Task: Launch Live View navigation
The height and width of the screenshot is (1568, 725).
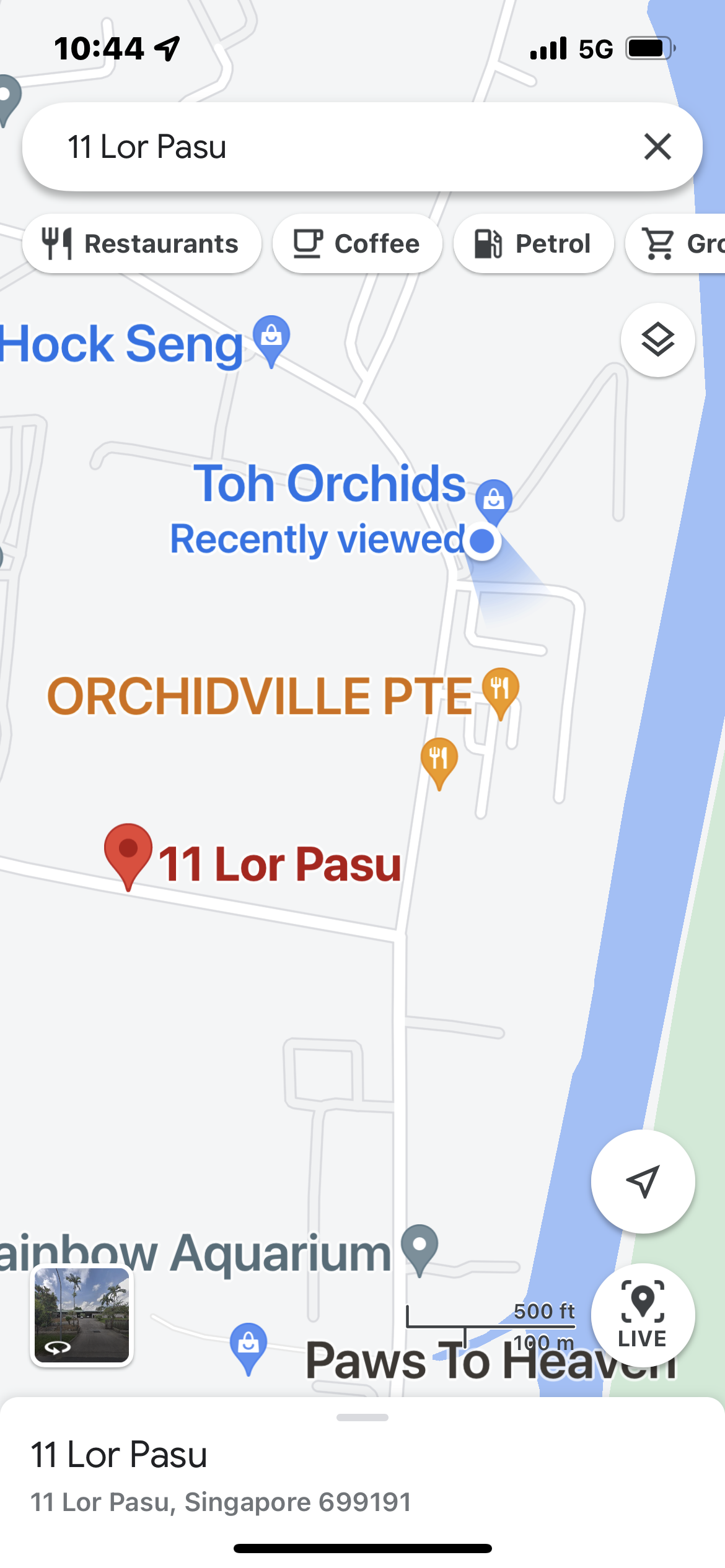Action: click(643, 1313)
